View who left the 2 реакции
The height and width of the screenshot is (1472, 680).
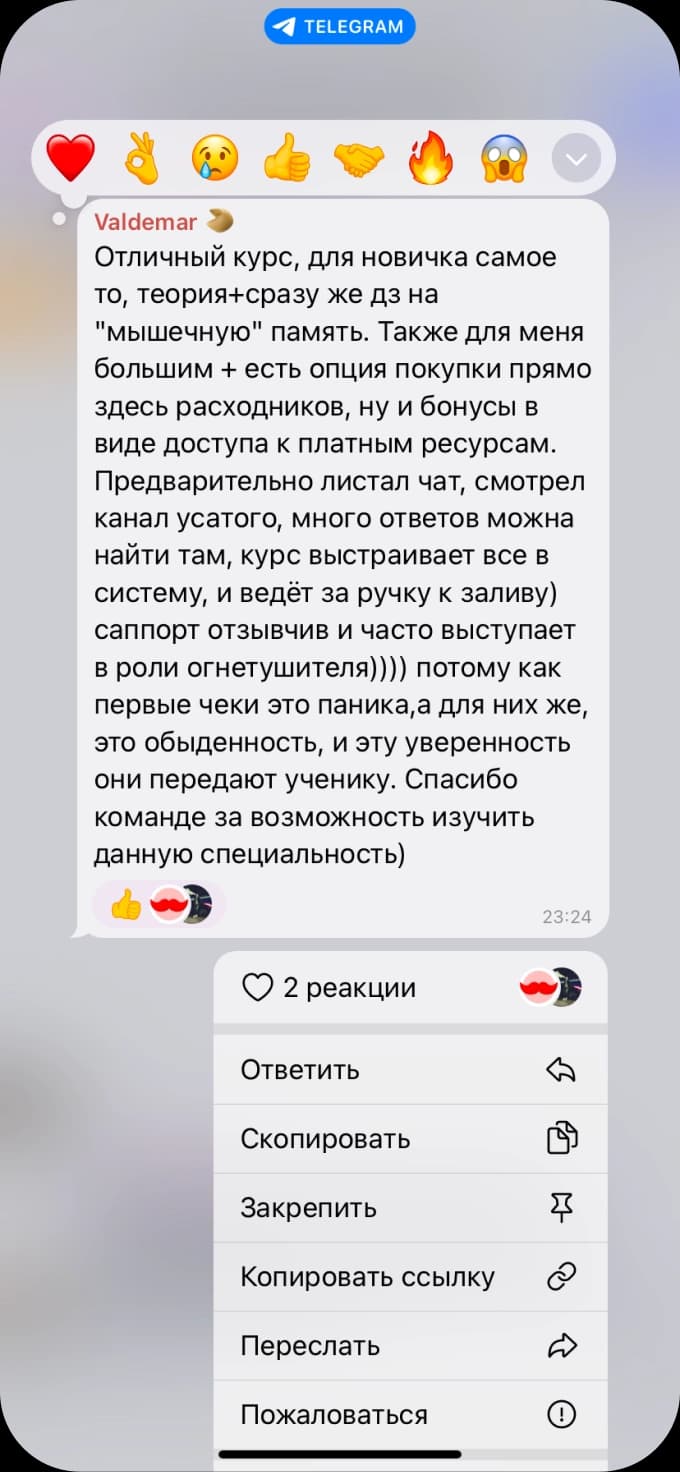coord(410,988)
